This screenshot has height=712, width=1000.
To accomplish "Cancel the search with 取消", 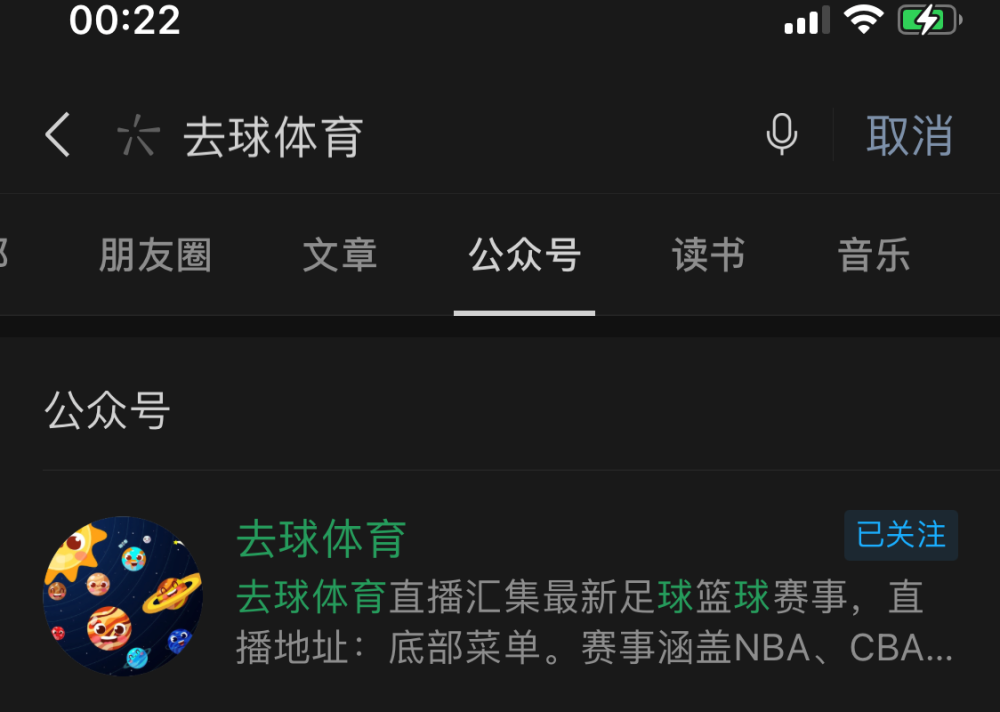I will [x=909, y=136].
